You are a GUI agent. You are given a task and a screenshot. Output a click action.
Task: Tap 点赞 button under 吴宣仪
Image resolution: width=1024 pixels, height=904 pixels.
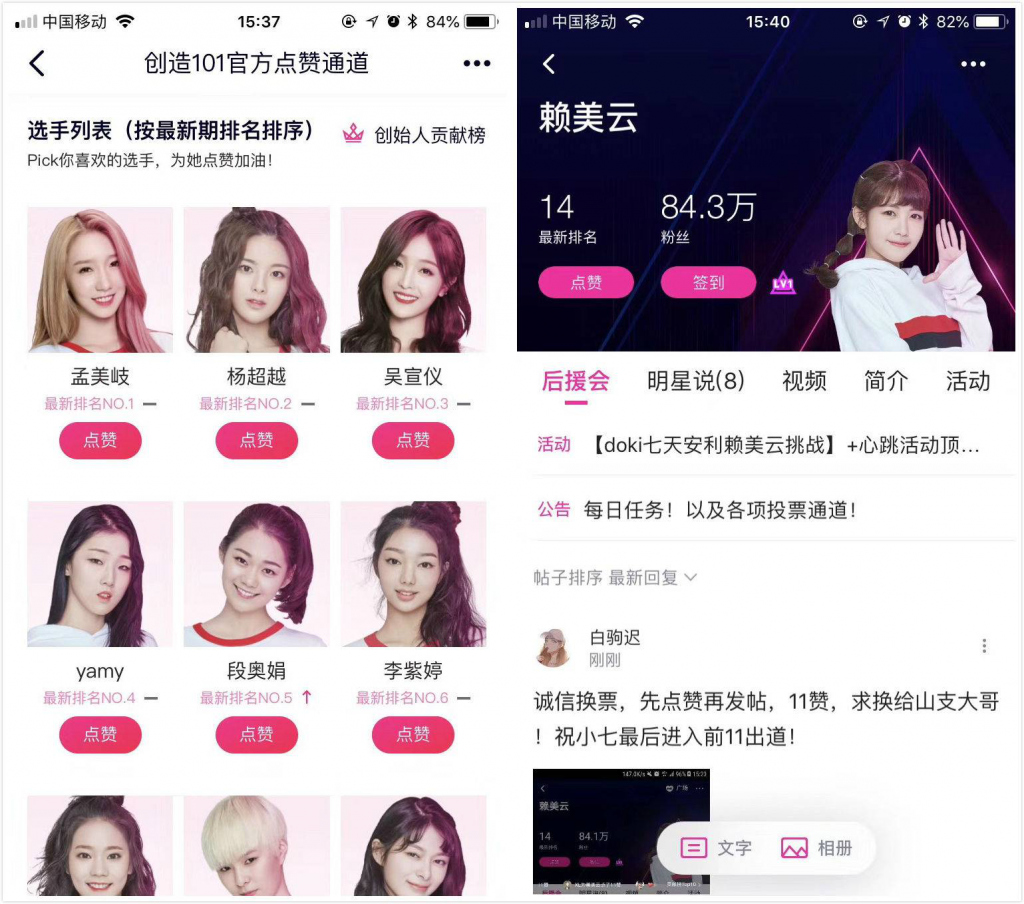point(413,440)
